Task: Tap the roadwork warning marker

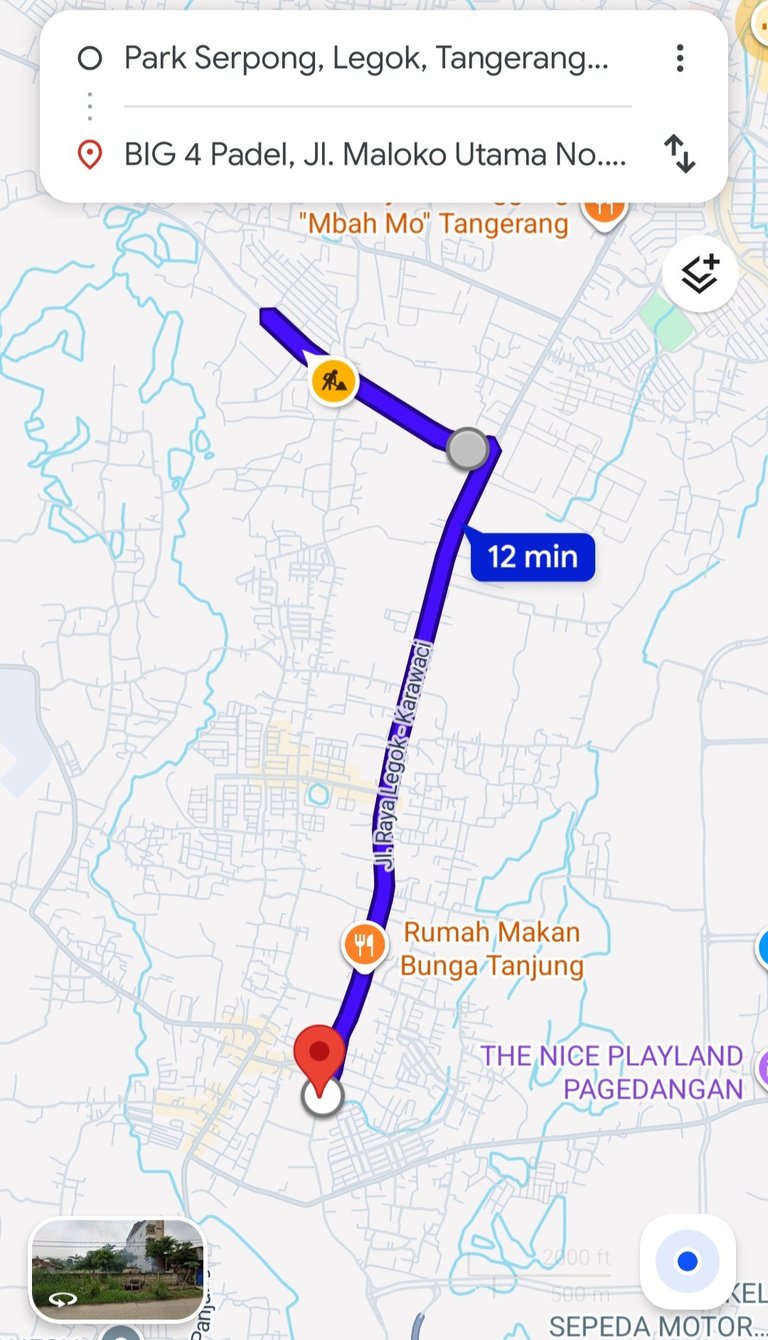Action: (333, 380)
